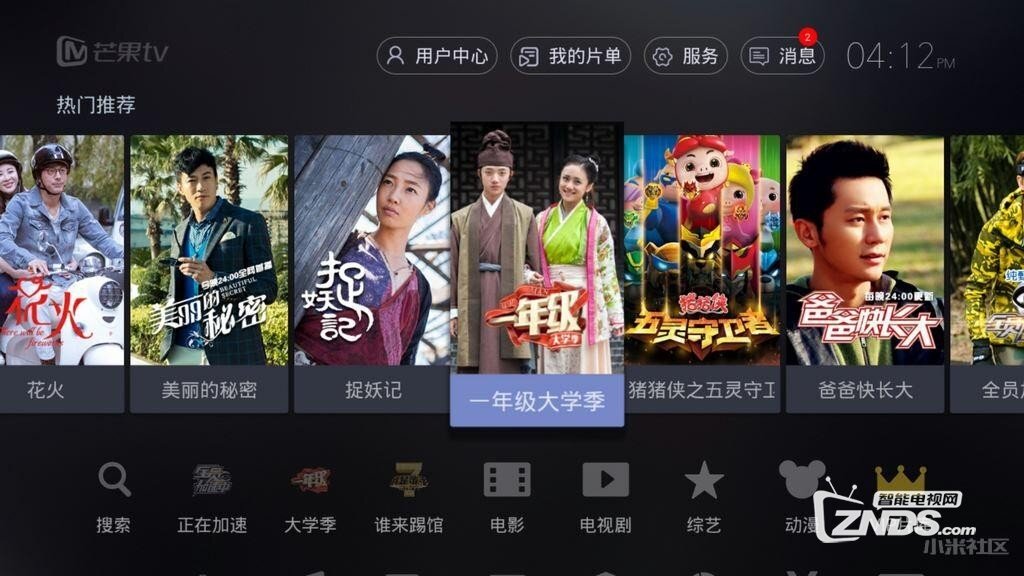Open 搜索 search
The image size is (1024, 576).
point(113,496)
